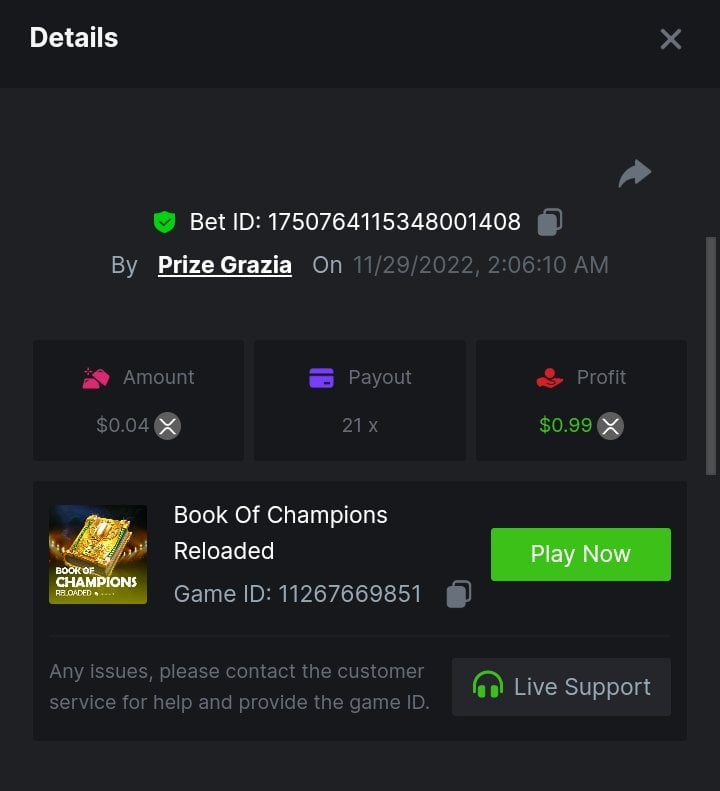Tap Play Now for Book Of Champions
Image resolution: width=720 pixels, height=791 pixels.
[x=580, y=554]
